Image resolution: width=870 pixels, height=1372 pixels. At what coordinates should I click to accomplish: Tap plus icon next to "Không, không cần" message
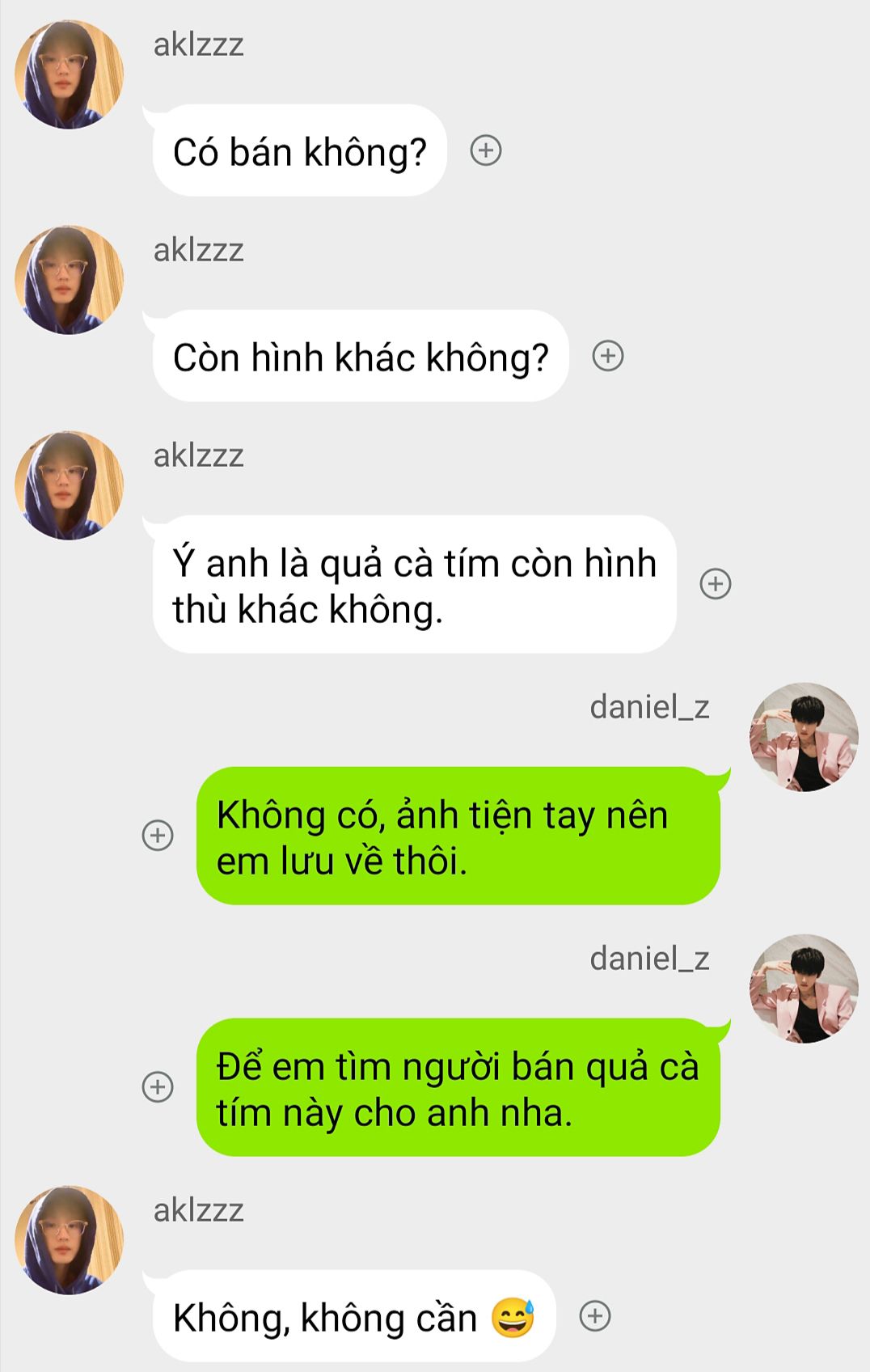tap(595, 1316)
